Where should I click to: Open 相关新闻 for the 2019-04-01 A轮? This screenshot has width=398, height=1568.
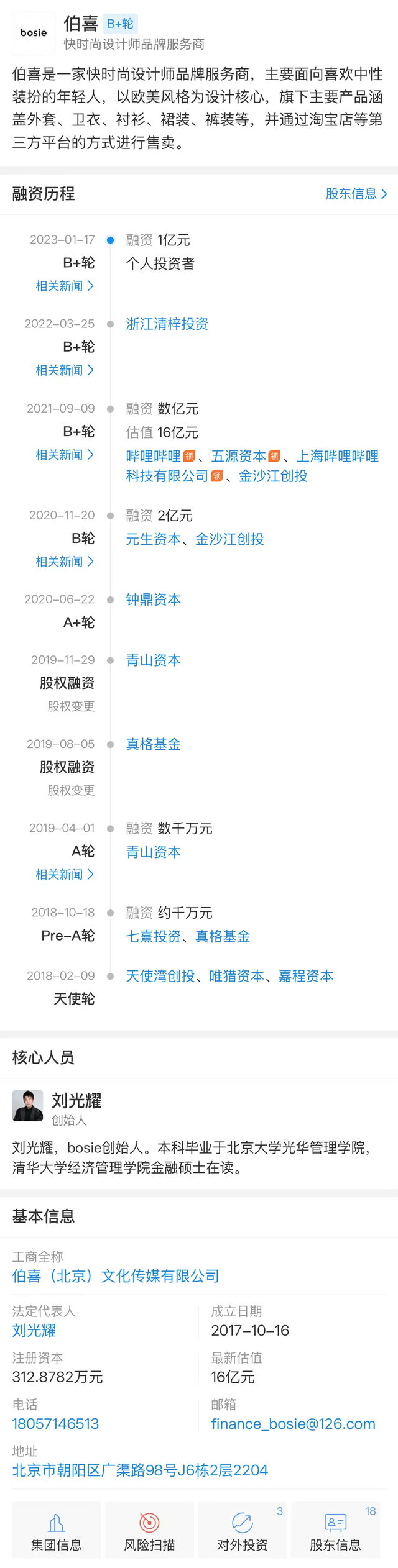click(x=64, y=875)
